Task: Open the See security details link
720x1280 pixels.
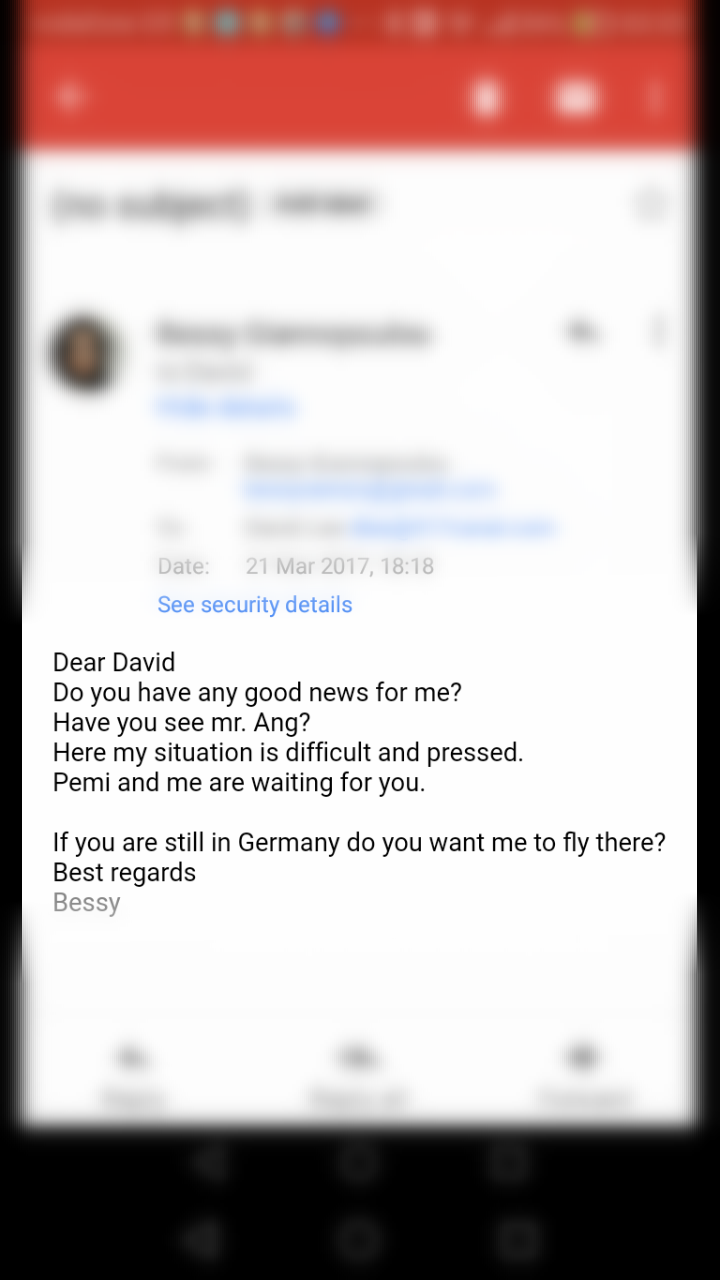Action: tap(254, 604)
